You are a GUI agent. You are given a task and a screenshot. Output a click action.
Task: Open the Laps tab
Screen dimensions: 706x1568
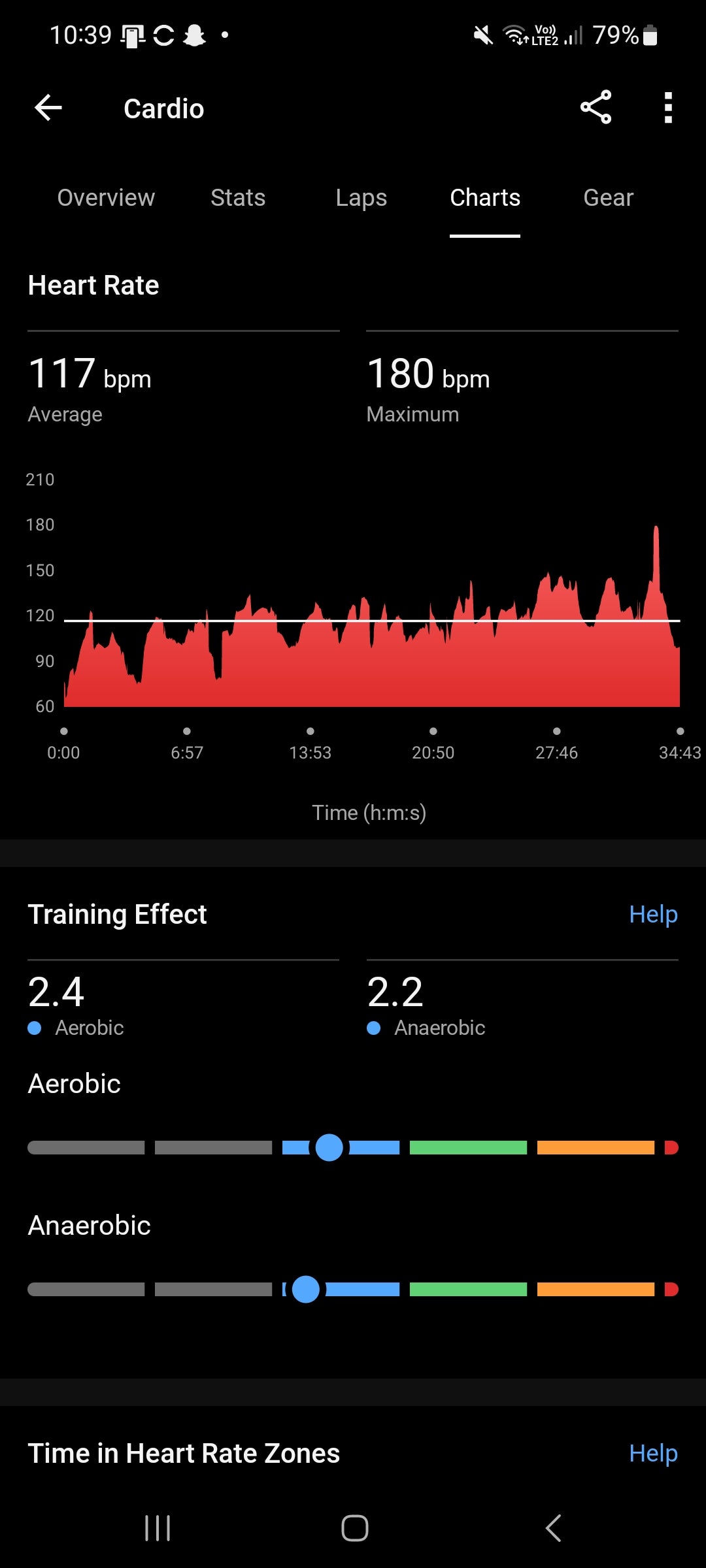[x=361, y=197]
